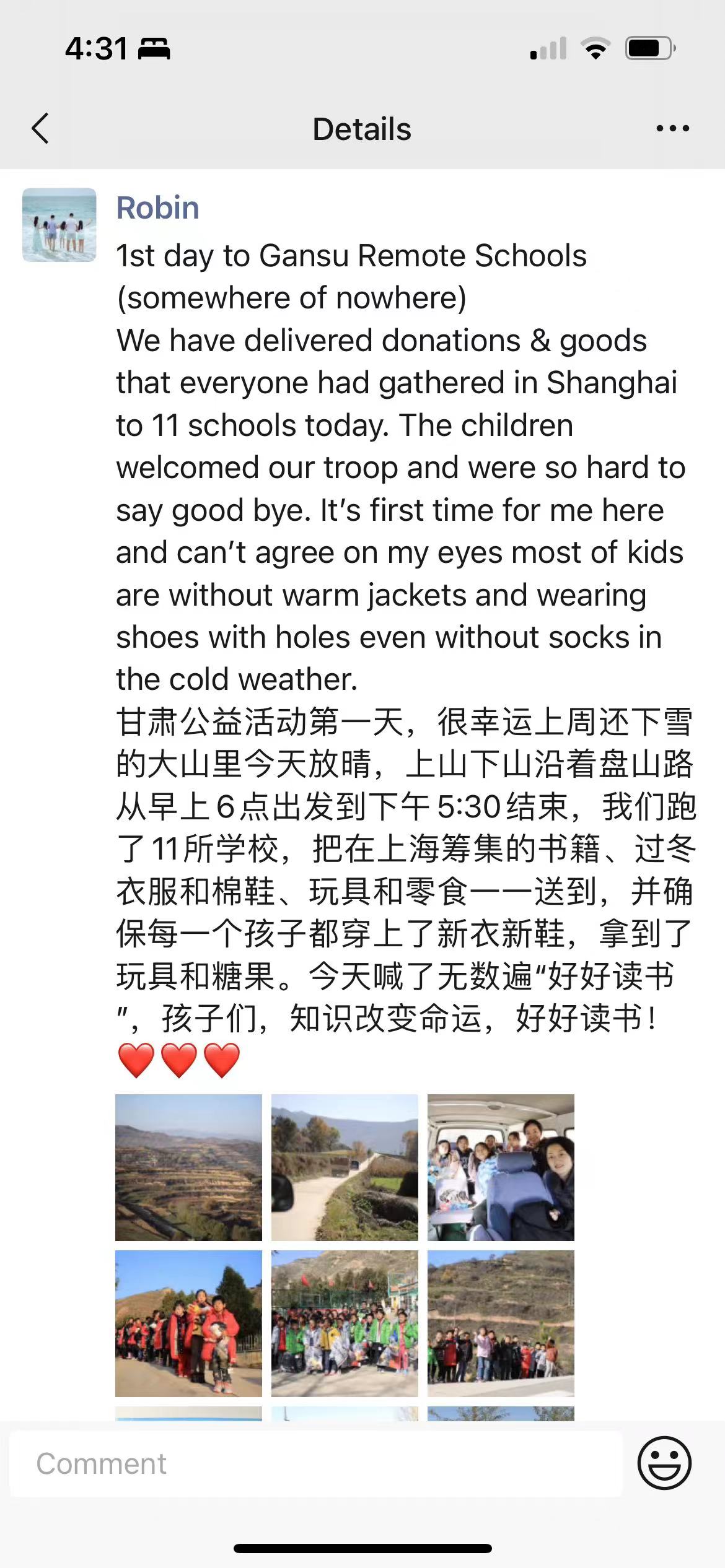725x1568 pixels.
Task: Open photo of children in green jackets
Action: pyautogui.click(x=345, y=1323)
